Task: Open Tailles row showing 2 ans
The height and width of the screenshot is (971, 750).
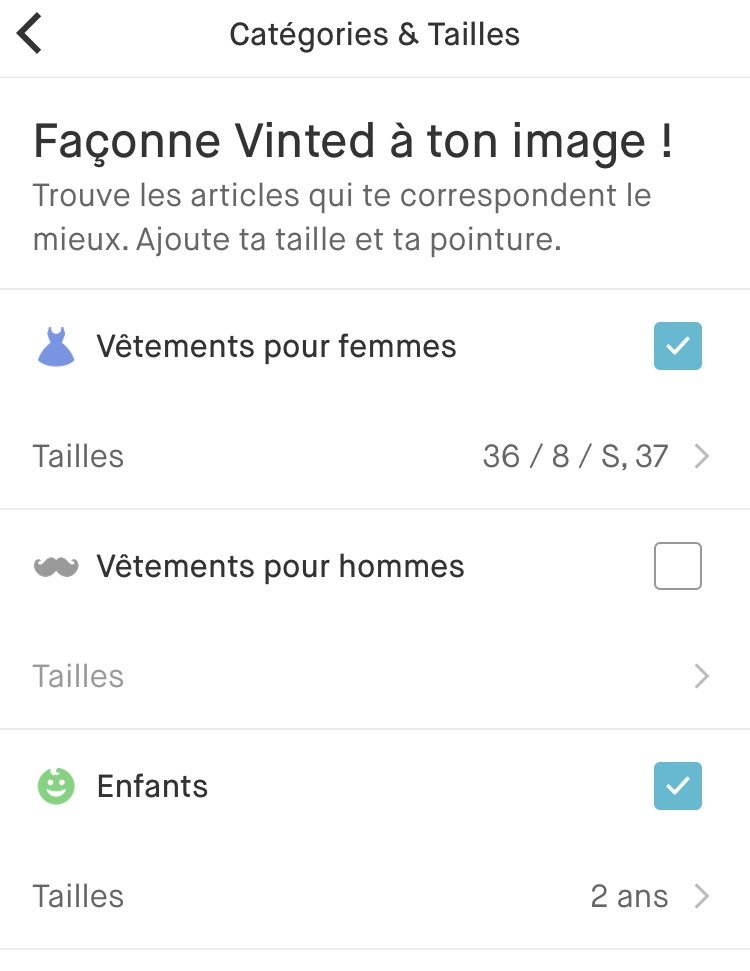Action: tap(375, 896)
